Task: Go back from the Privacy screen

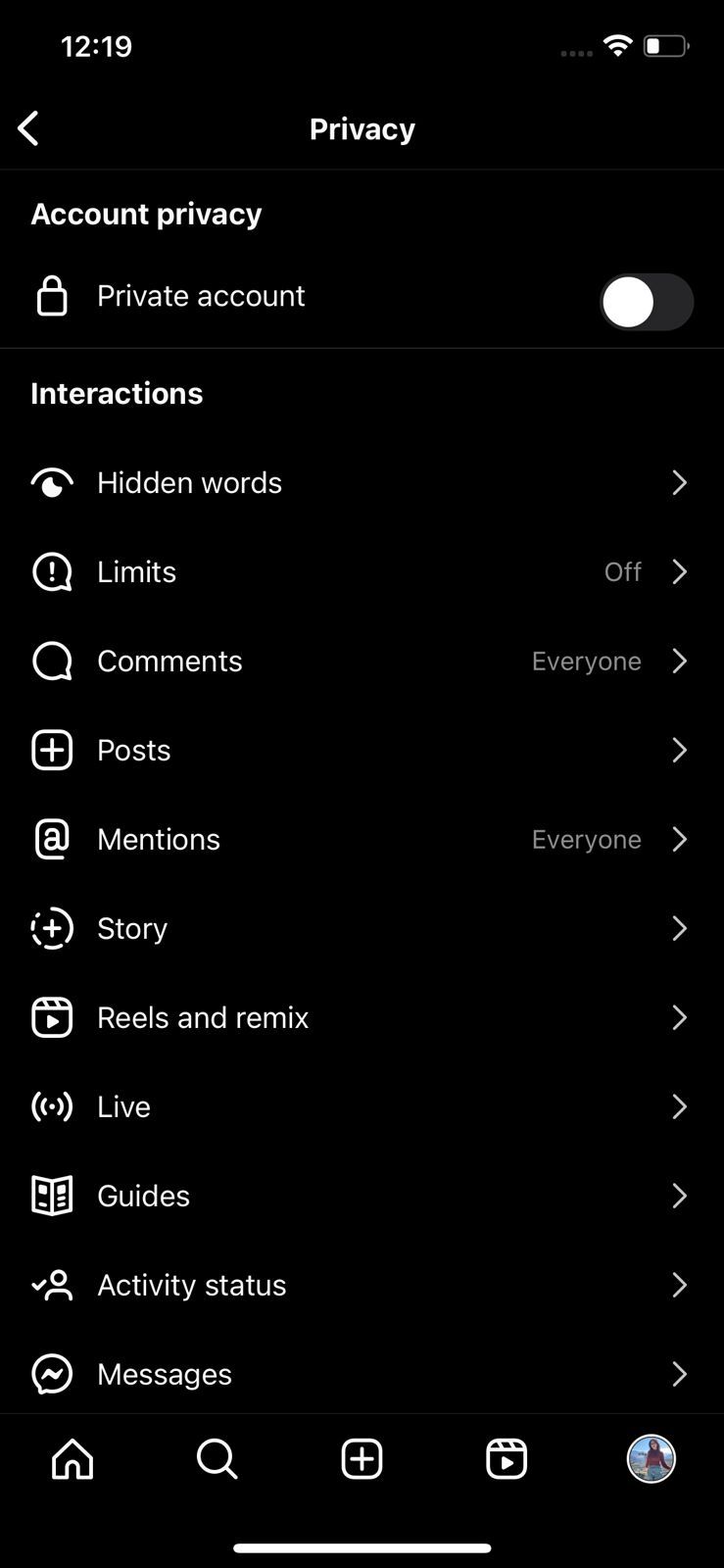Action: coord(28,128)
